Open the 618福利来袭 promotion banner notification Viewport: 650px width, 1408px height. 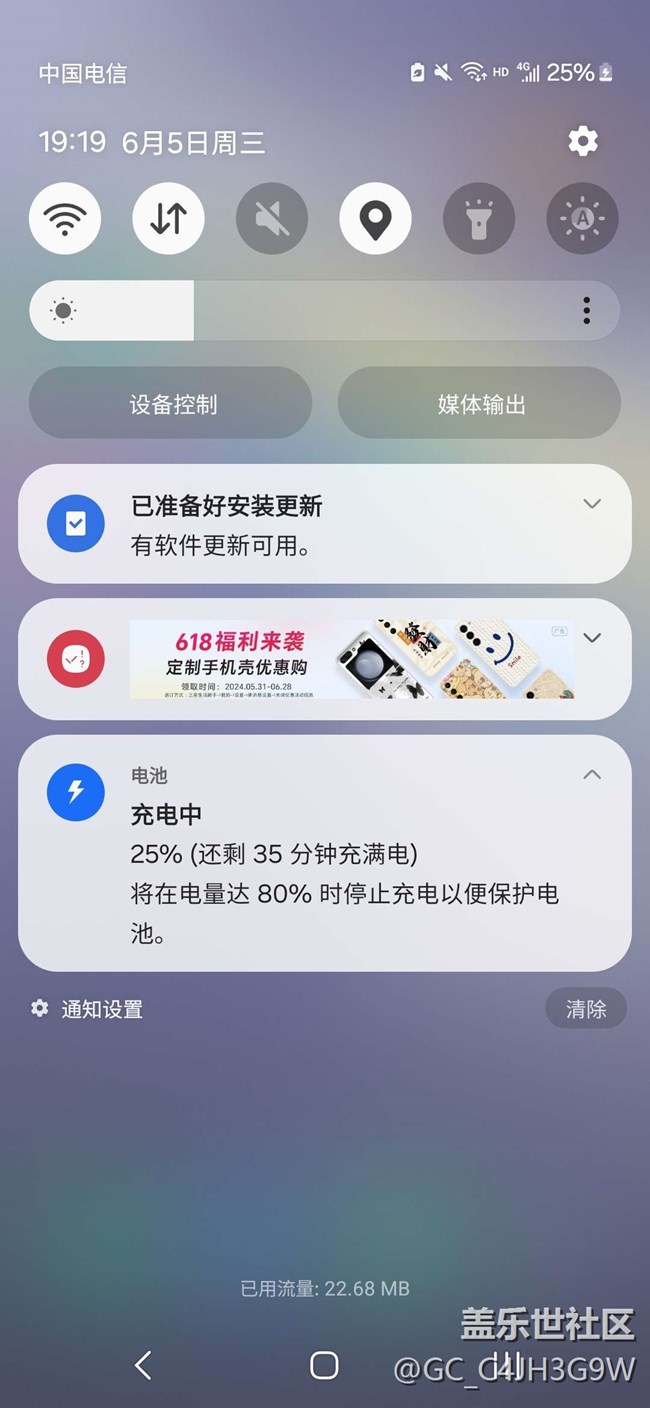(352, 659)
